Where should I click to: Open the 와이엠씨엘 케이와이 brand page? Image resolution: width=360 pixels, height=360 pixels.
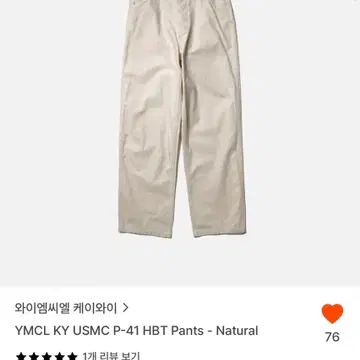click(72, 308)
